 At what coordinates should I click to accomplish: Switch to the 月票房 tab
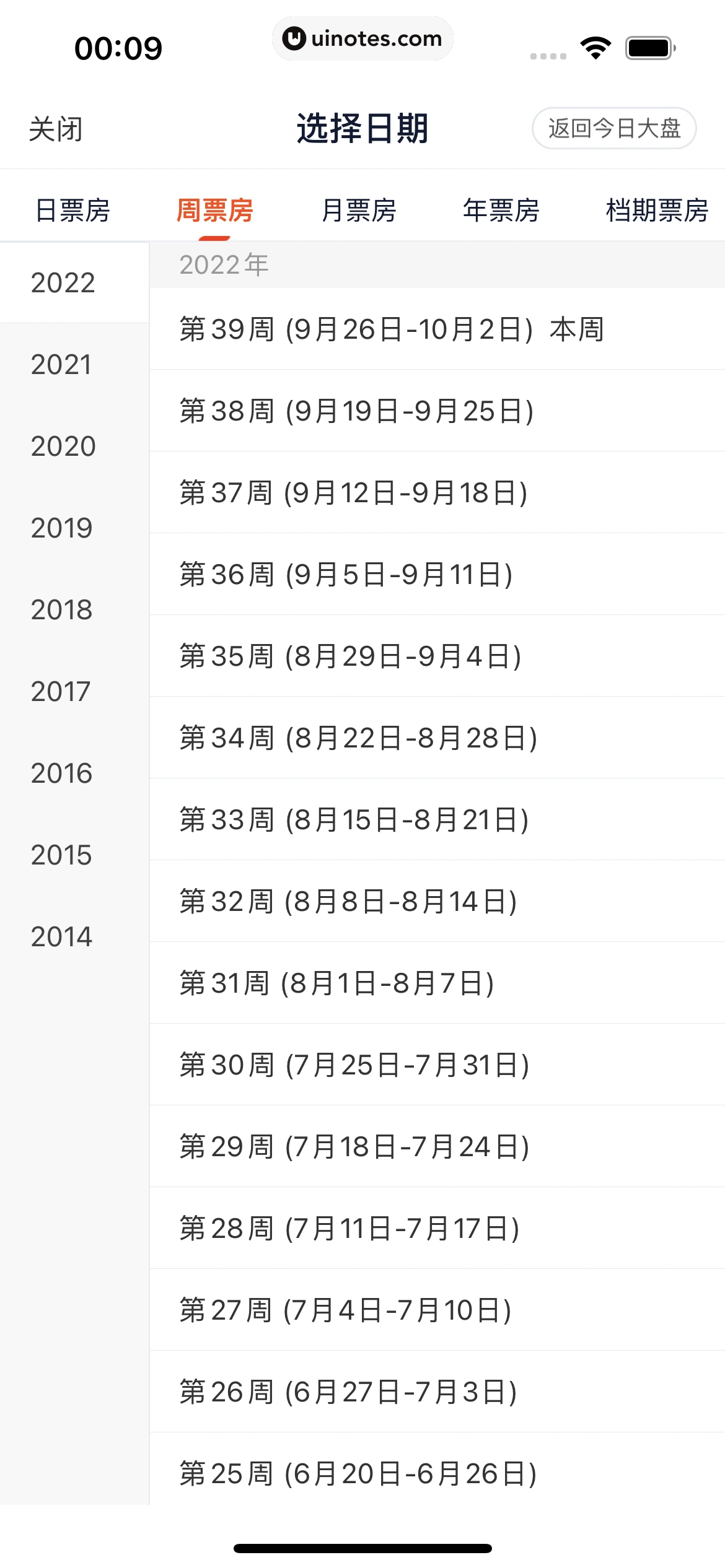359,211
